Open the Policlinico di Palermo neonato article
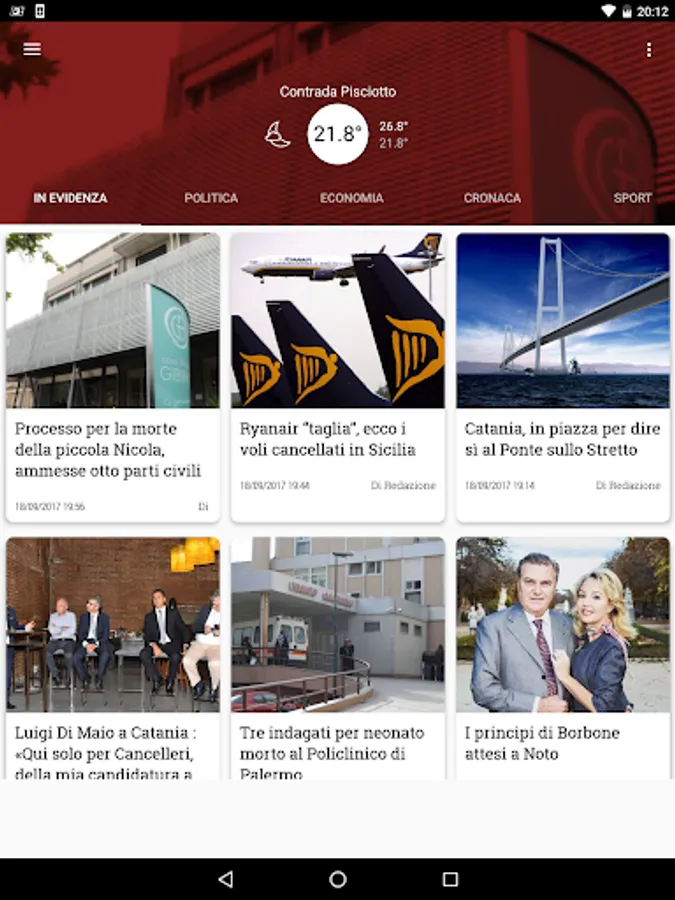 pos(338,658)
